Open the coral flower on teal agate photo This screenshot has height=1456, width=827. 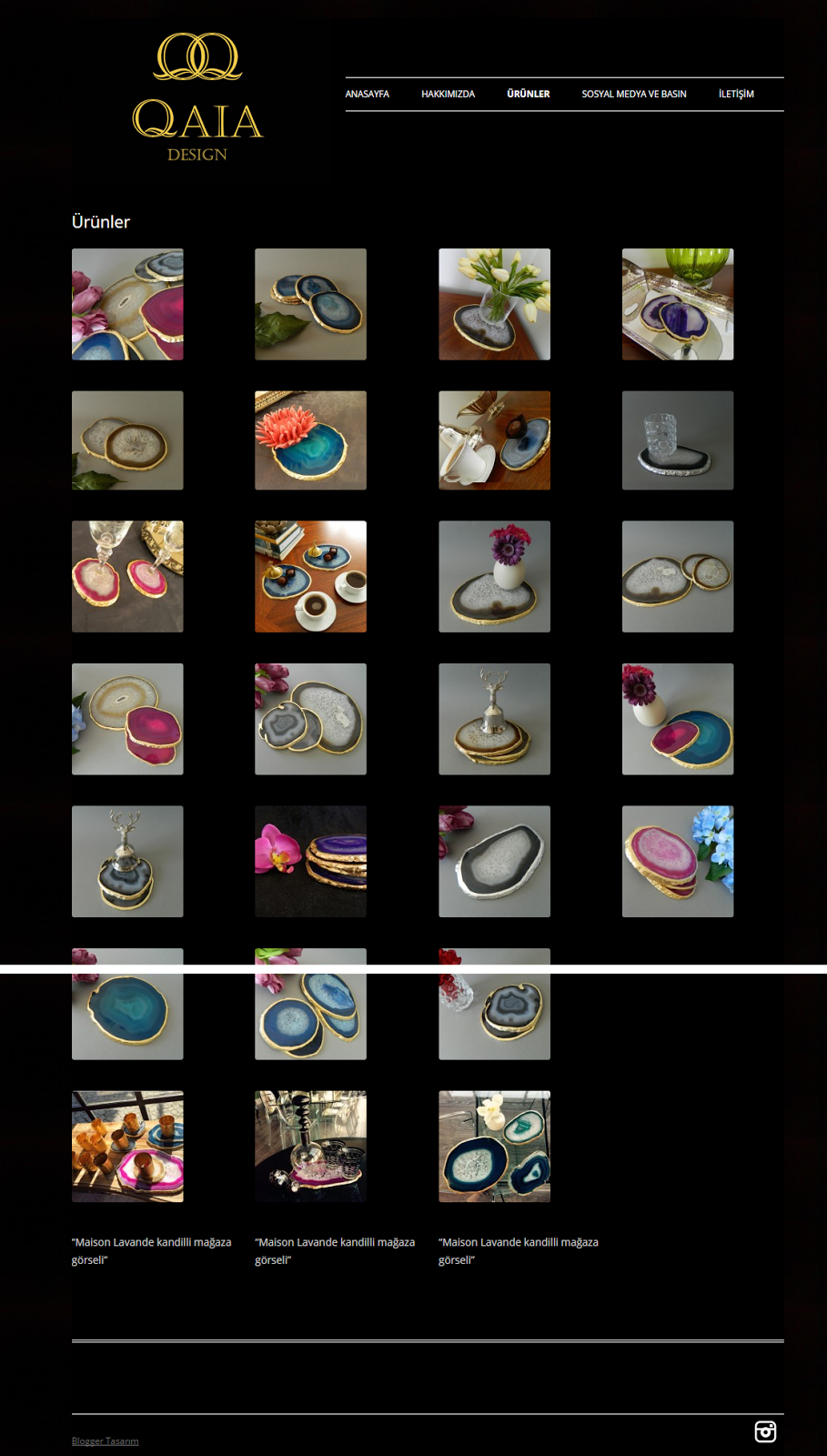tap(310, 440)
